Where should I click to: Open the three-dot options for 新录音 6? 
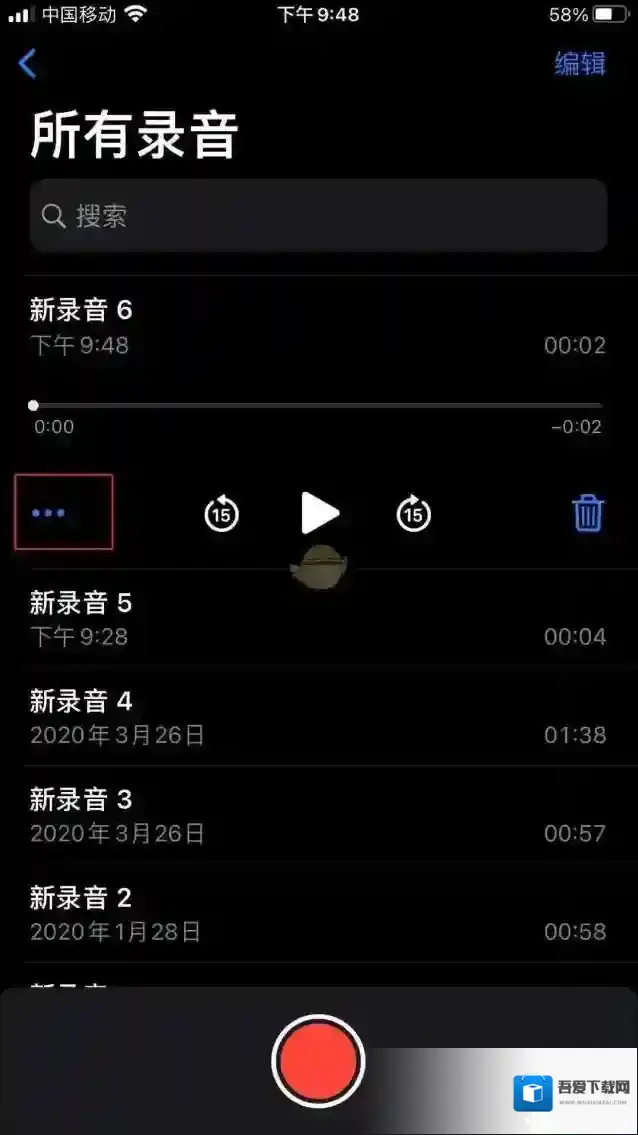tap(49, 513)
